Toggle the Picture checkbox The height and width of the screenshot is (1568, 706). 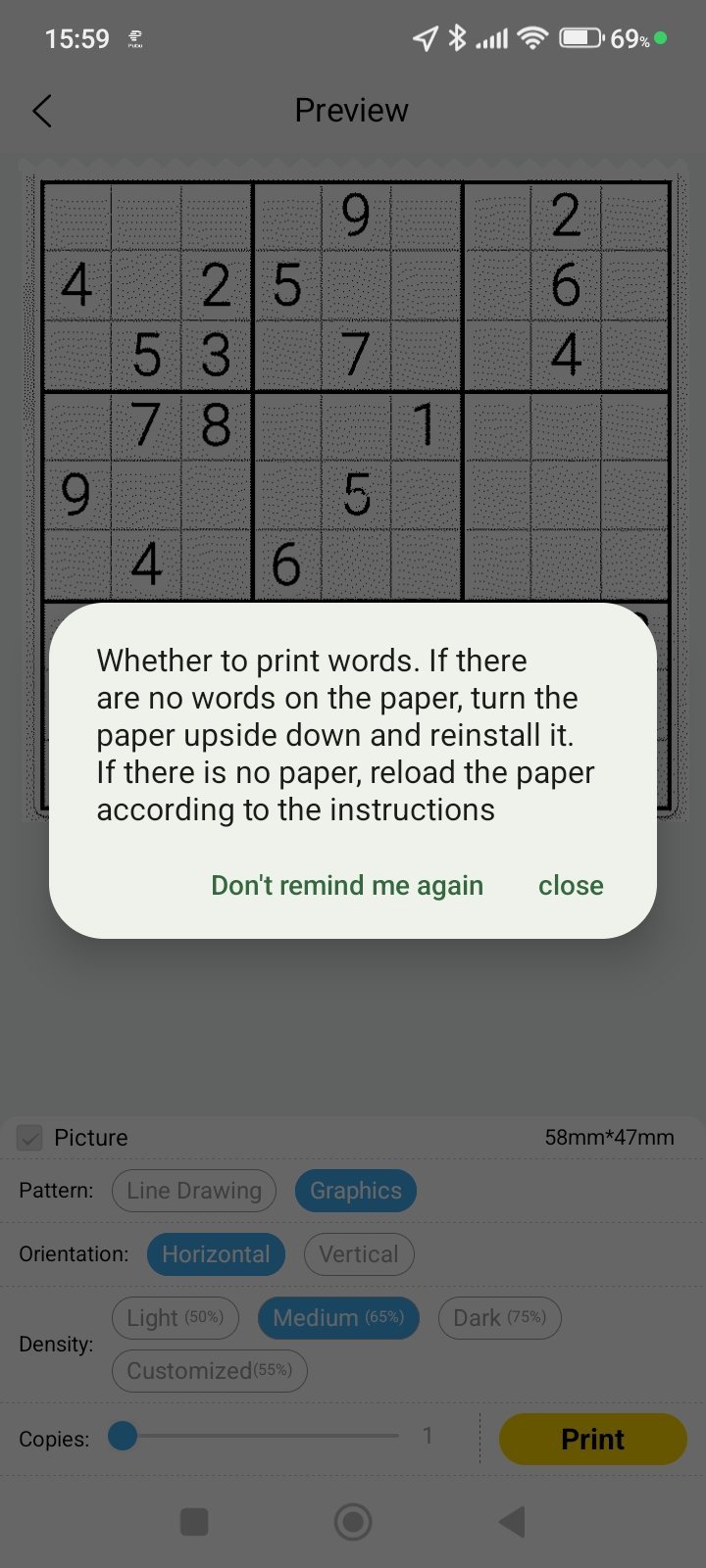click(30, 1138)
